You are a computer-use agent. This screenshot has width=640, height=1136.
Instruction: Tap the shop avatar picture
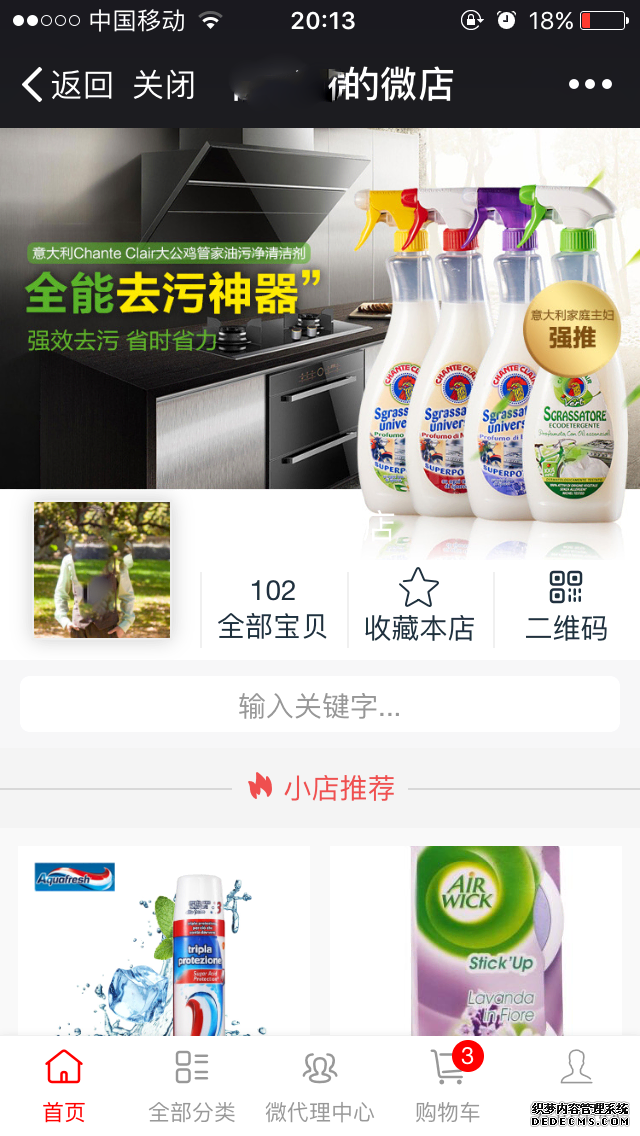[102, 570]
